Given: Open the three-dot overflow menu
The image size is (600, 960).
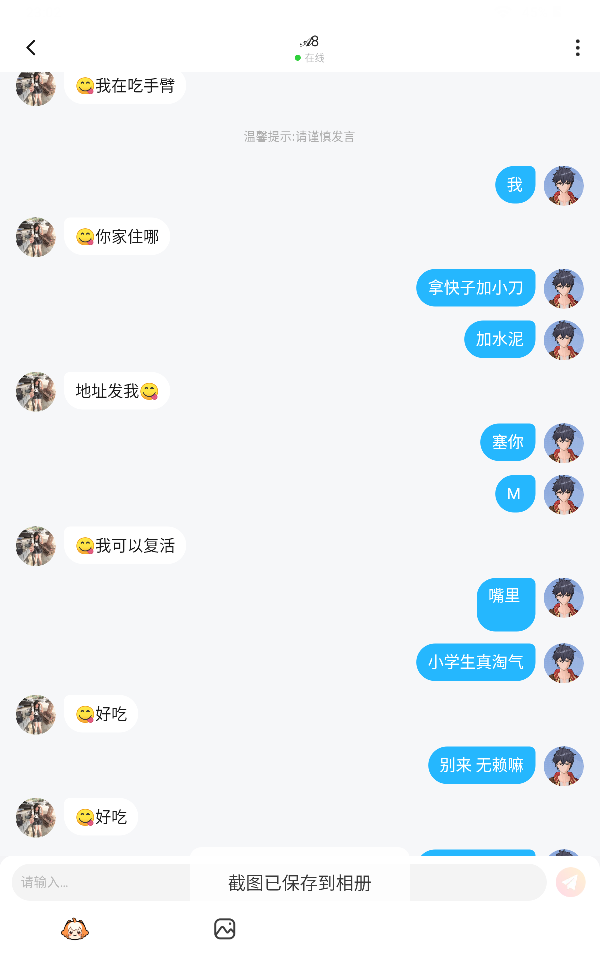Looking at the screenshot, I should coord(577,47).
